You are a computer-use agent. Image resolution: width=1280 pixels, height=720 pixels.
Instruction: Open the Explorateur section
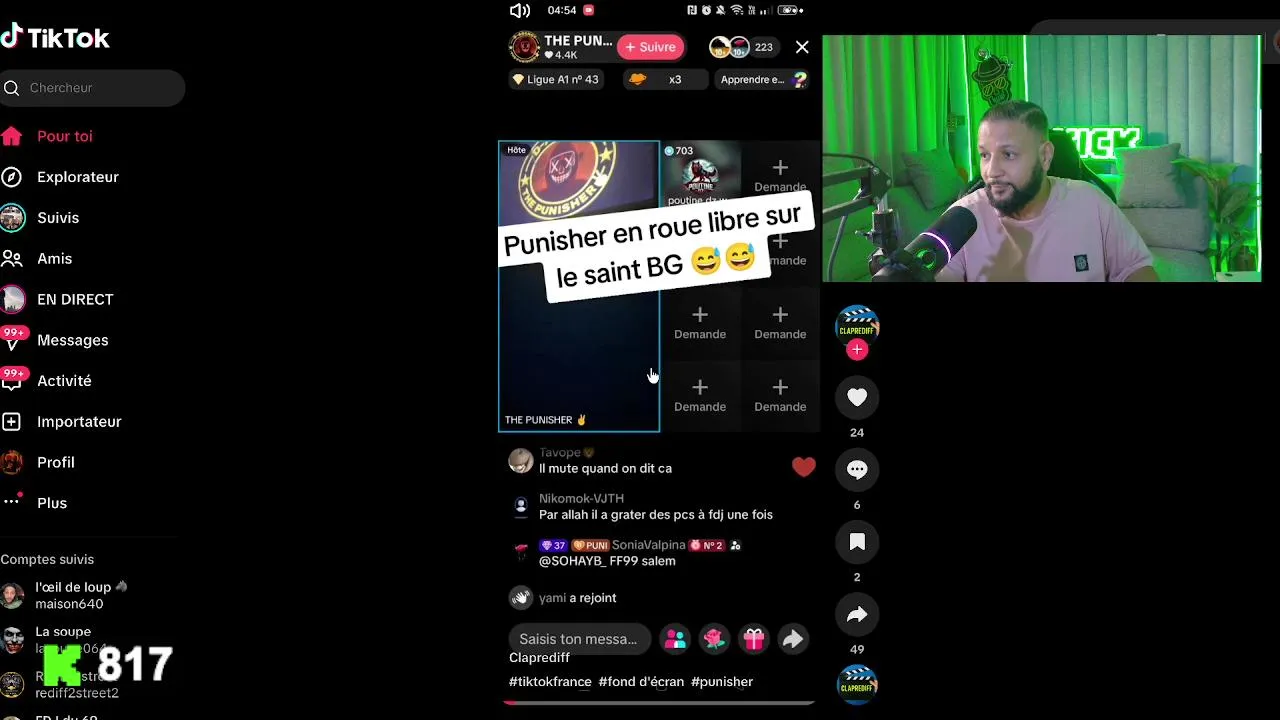tap(77, 177)
